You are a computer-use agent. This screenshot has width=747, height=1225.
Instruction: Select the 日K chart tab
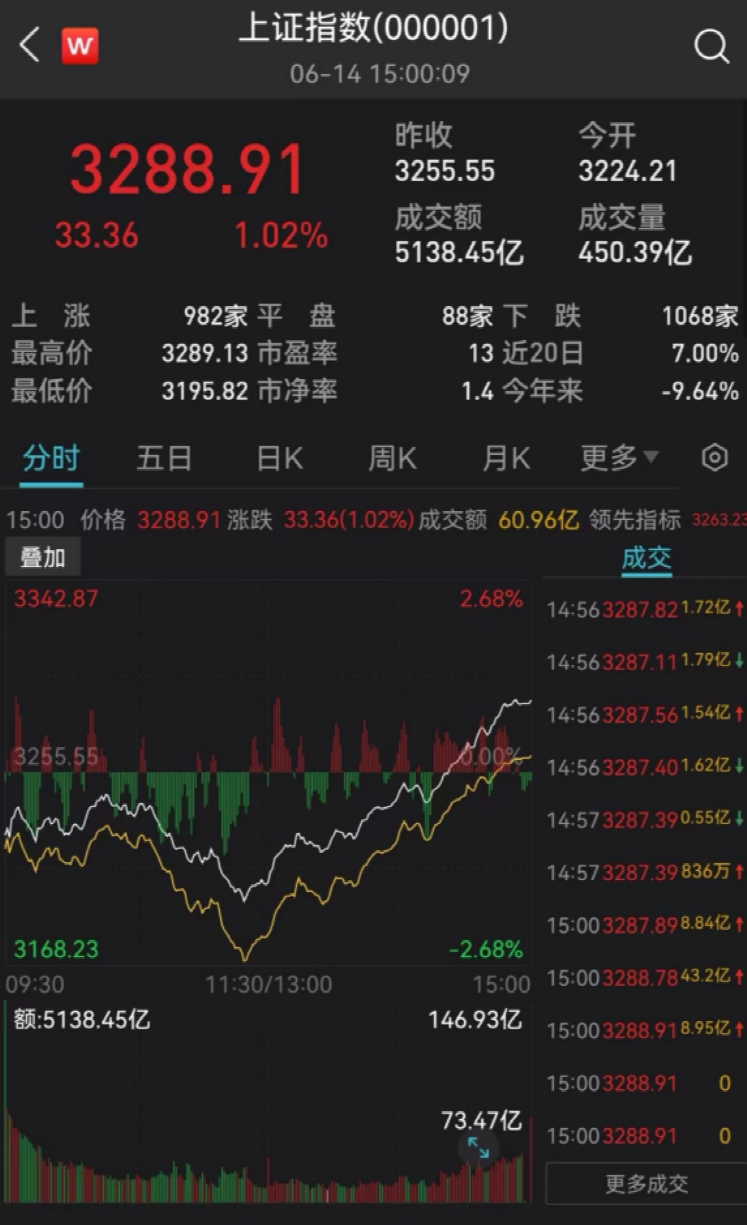279,459
